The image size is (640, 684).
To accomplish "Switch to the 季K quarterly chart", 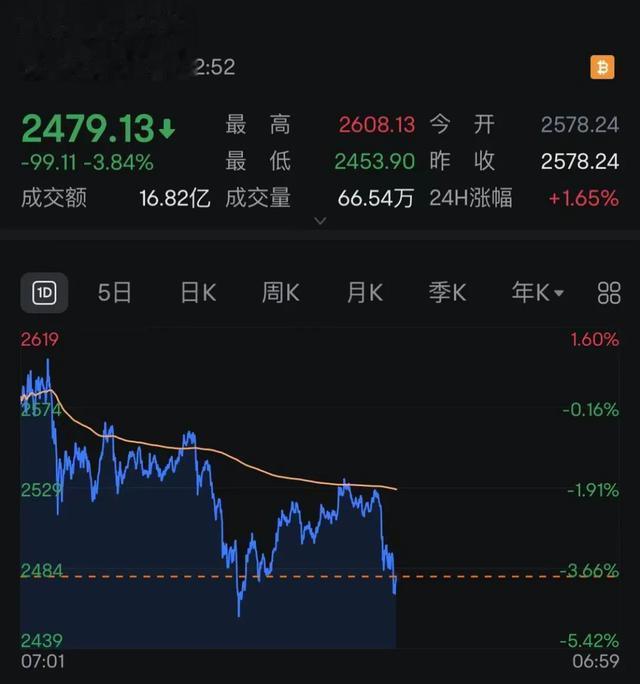I will (x=447, y=292).
